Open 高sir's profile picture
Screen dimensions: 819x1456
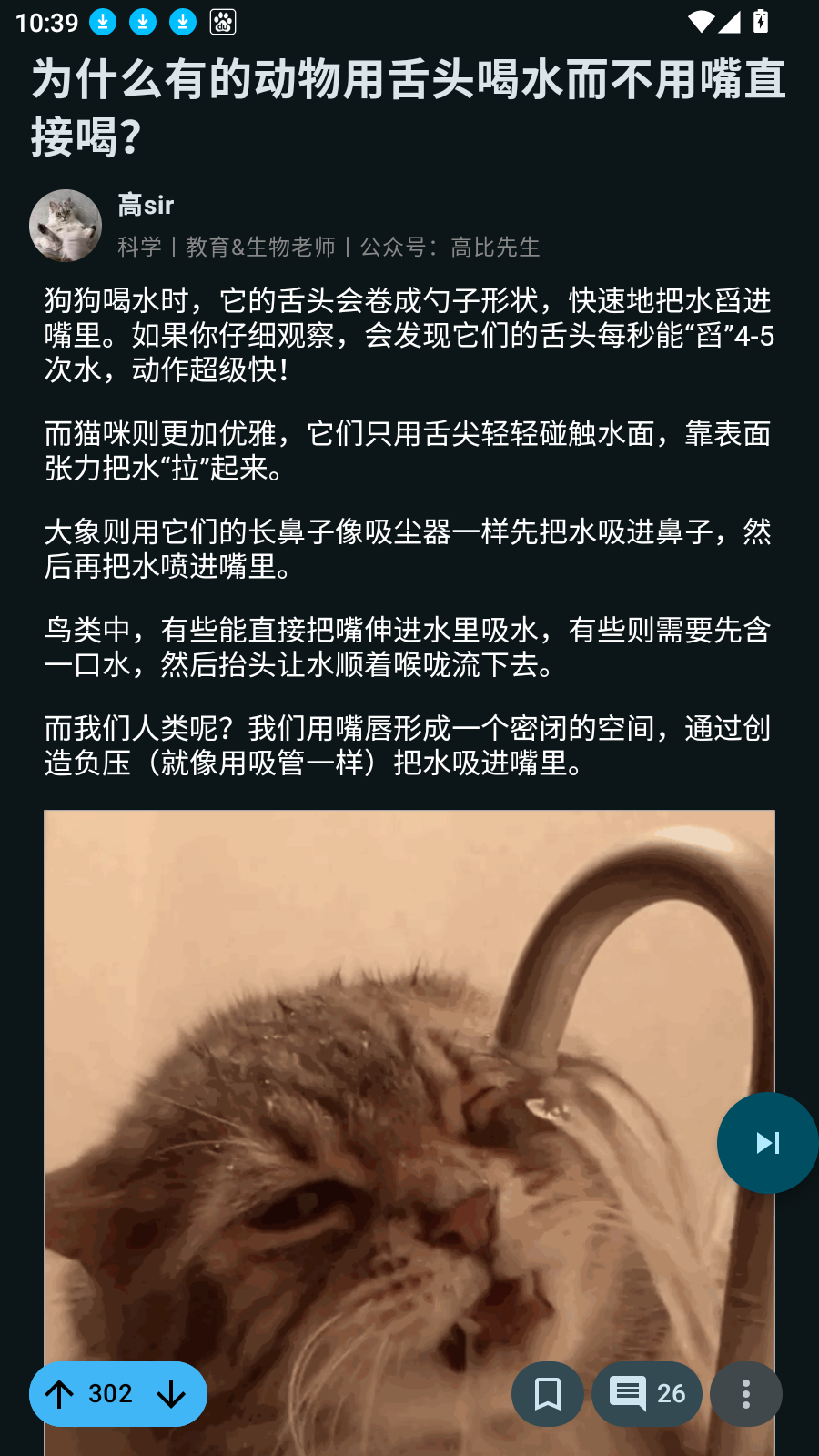[x=66, y=226]
